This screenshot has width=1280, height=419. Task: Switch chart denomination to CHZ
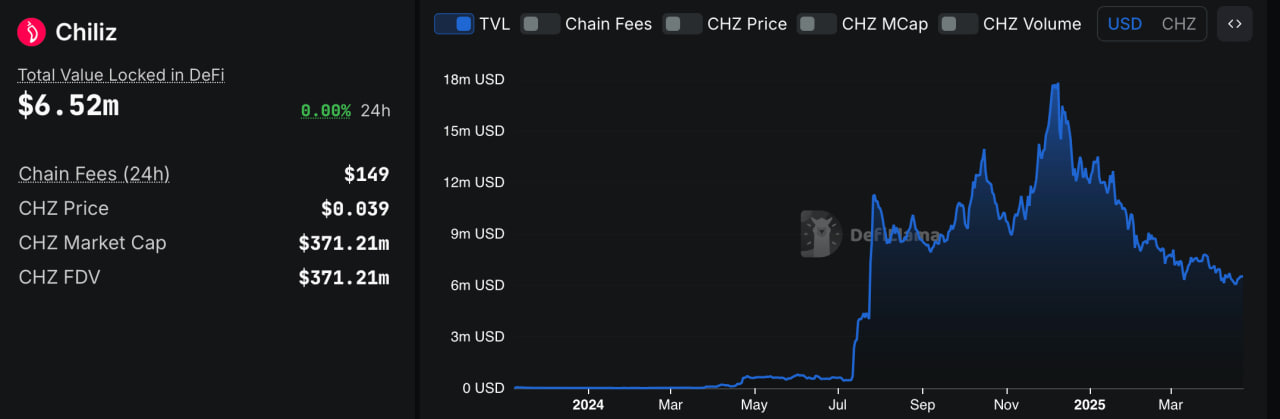1179,24
